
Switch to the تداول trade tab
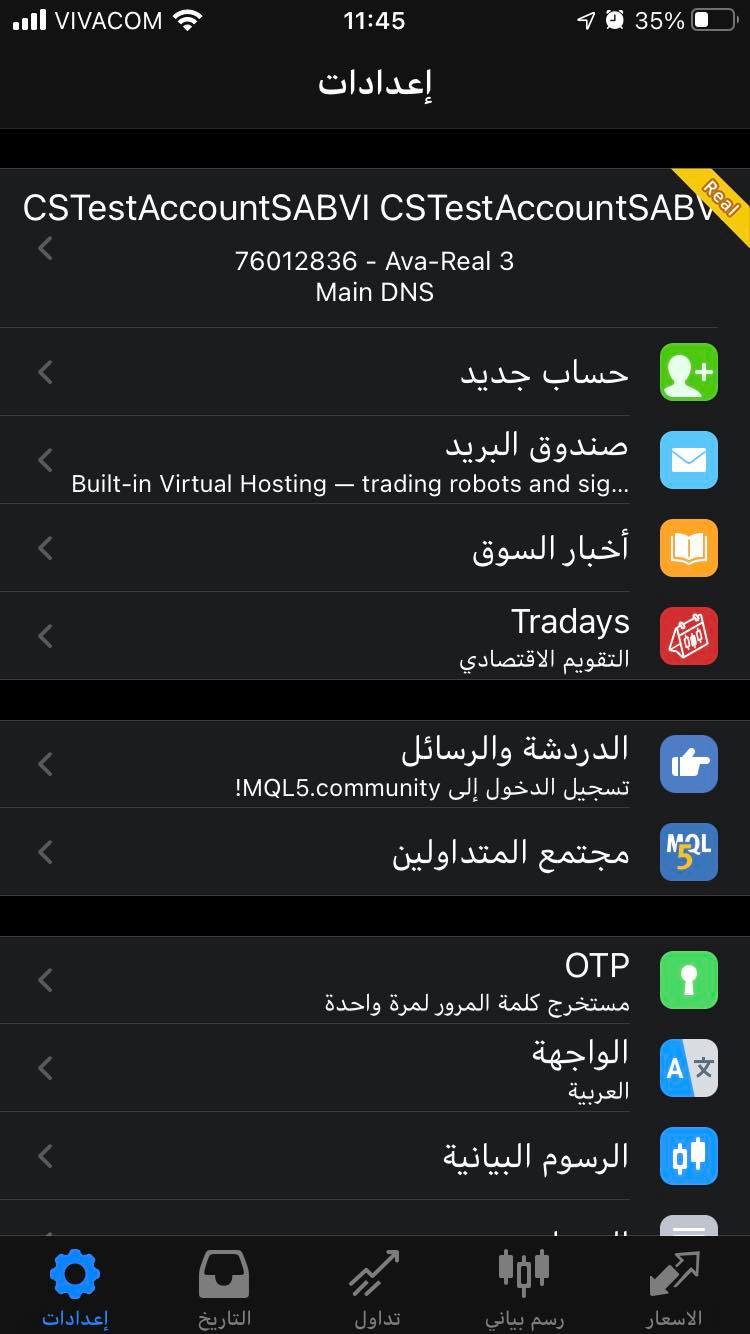375,1287
